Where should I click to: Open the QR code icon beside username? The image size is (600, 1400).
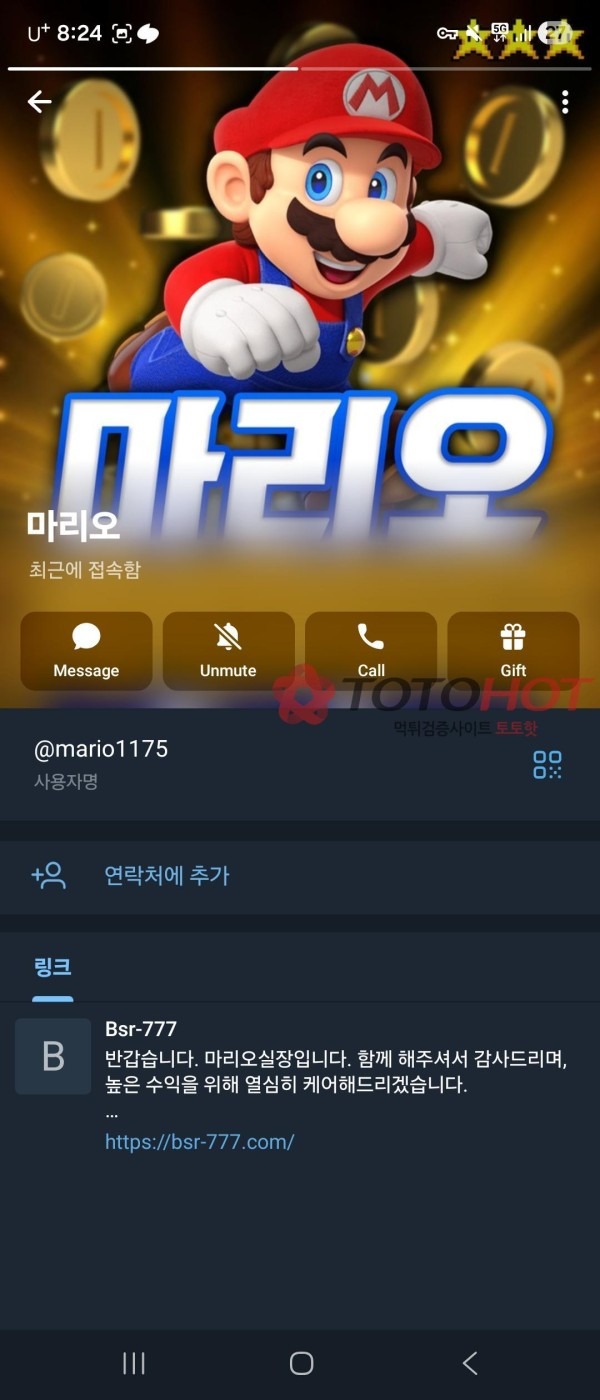coord(547,765)
